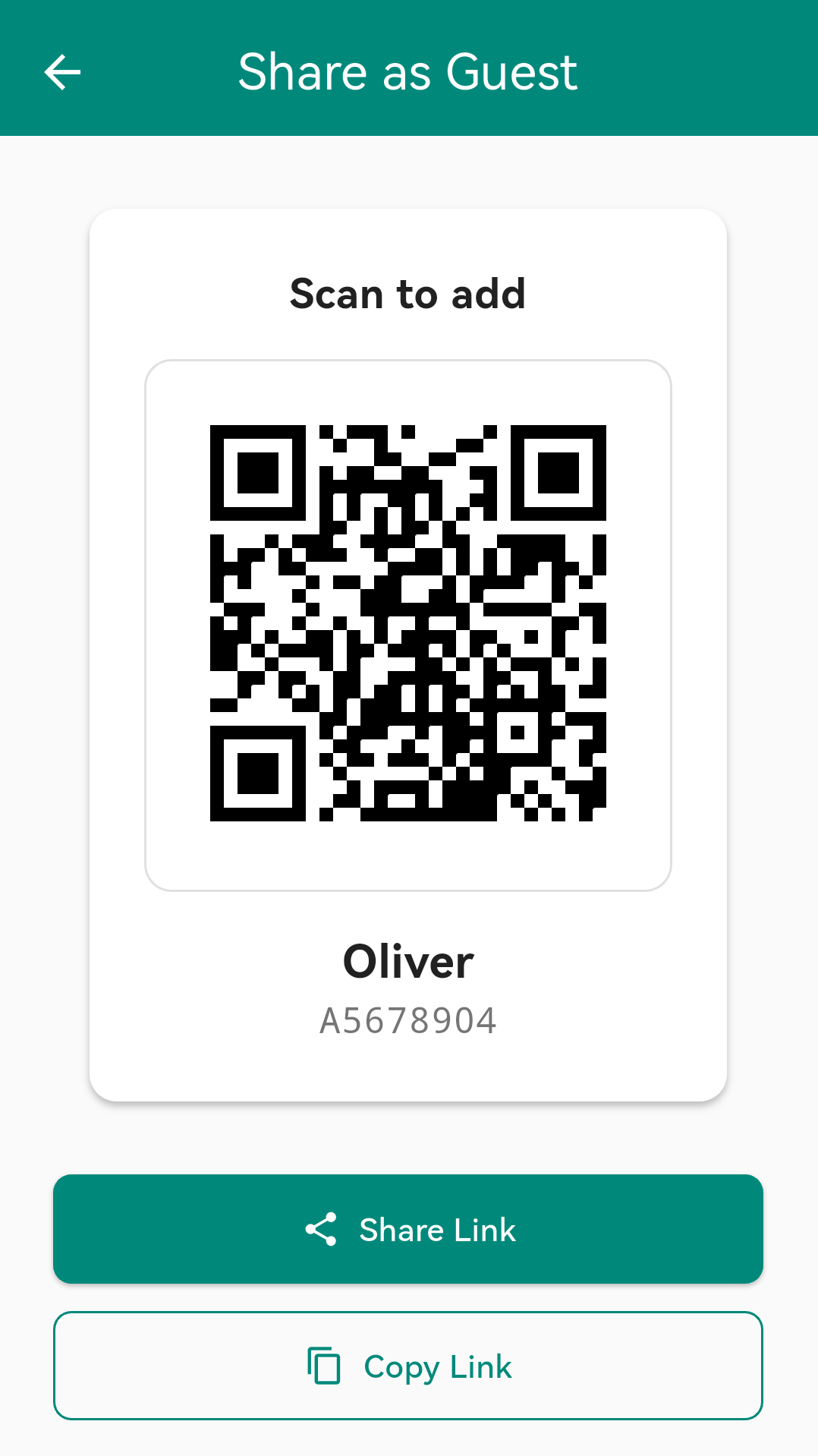Share the guest link
This screenshot has height=1456, width=818.
[409, 1229]
